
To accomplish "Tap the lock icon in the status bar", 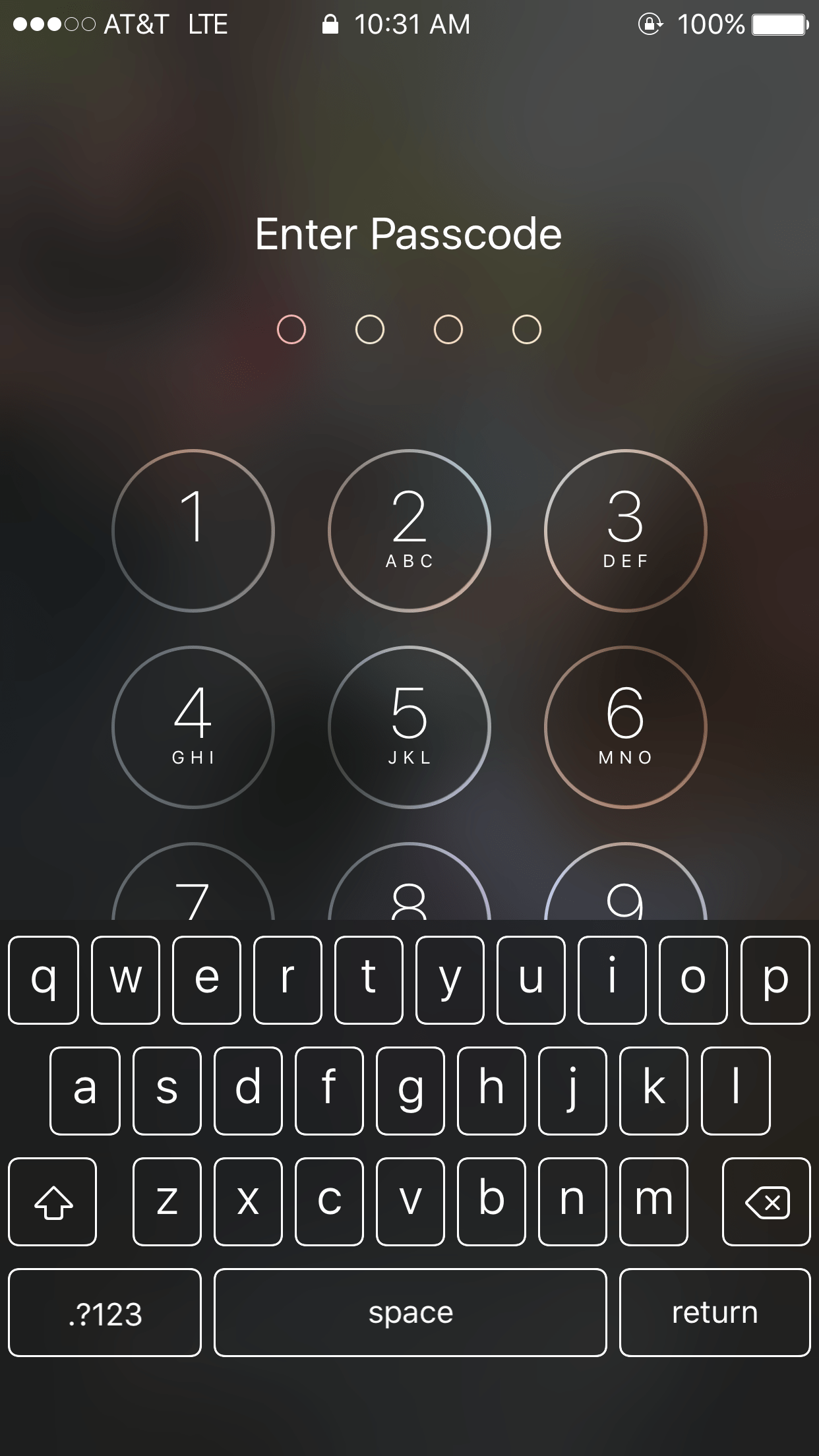I will (x=330, y=24).
